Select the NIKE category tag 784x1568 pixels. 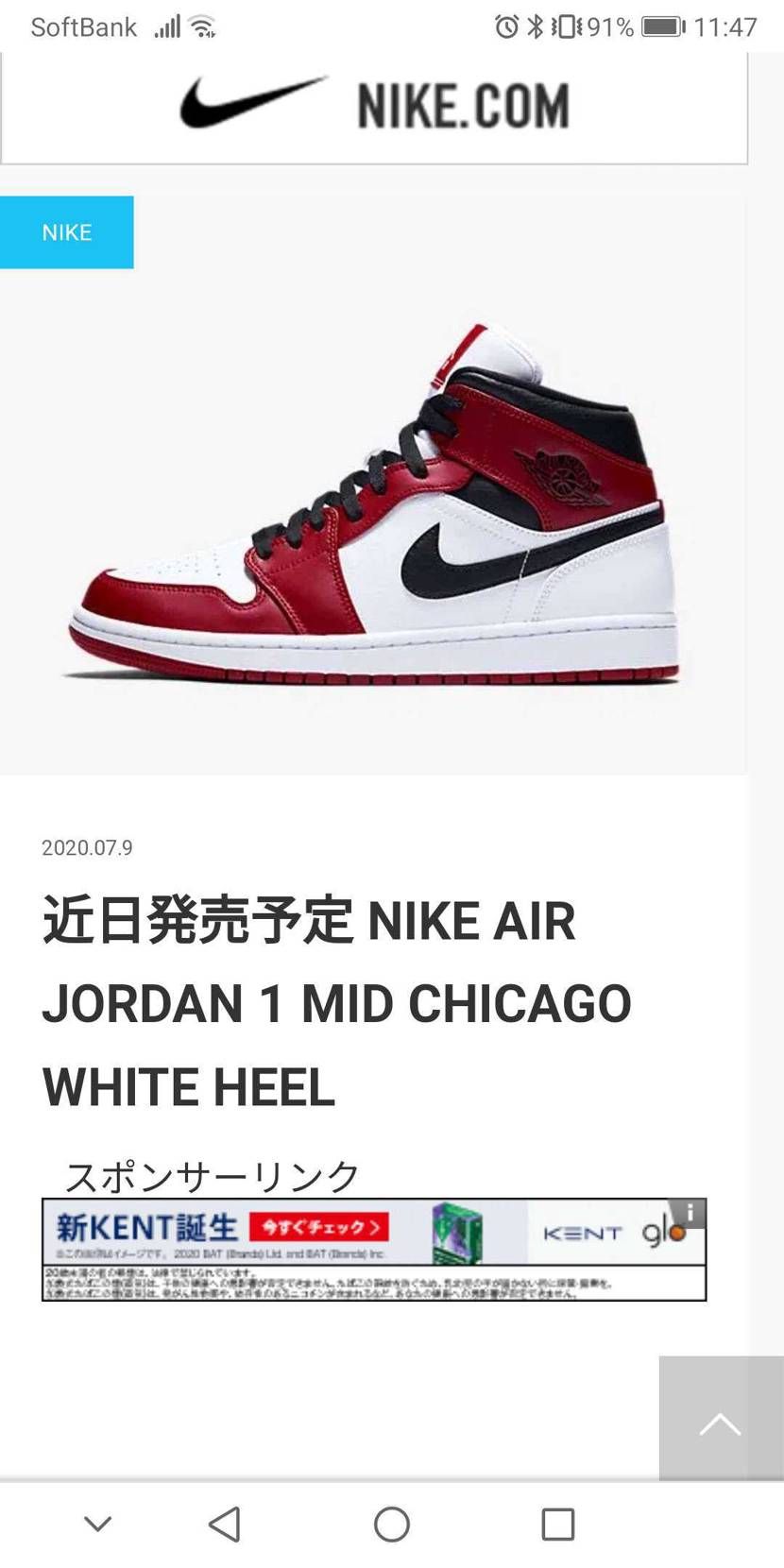[66, 232]
